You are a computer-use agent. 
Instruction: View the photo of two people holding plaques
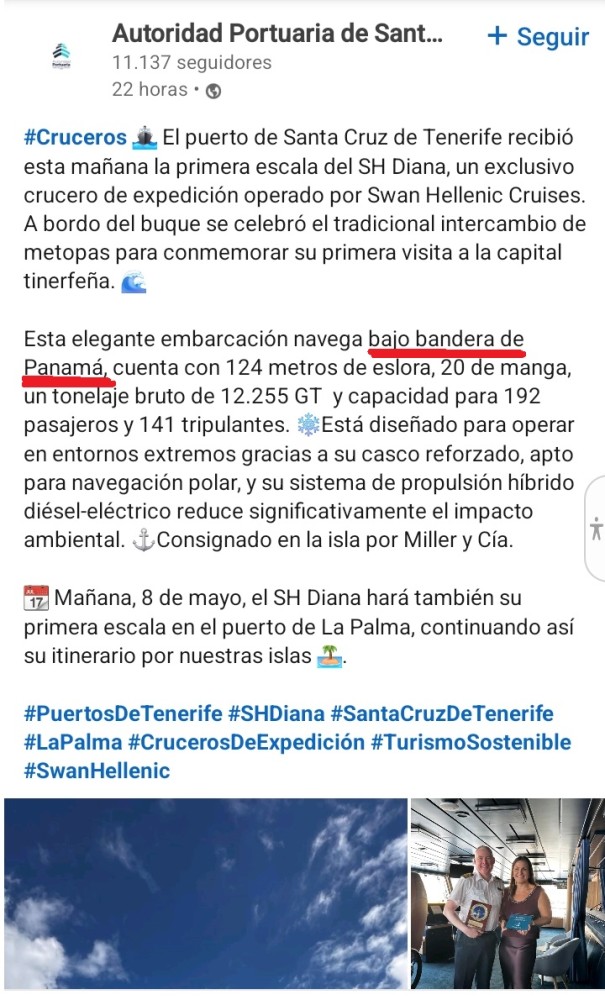pyautogui.click(x=507, y=895)
